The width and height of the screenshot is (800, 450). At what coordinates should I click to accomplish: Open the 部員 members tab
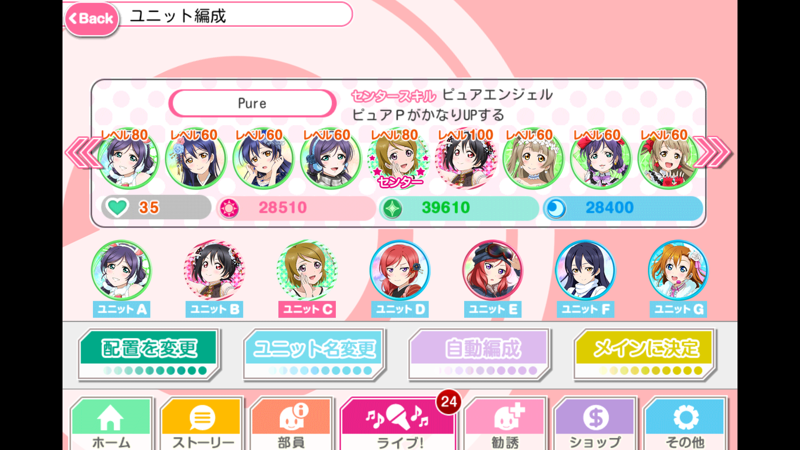(291, 425)
